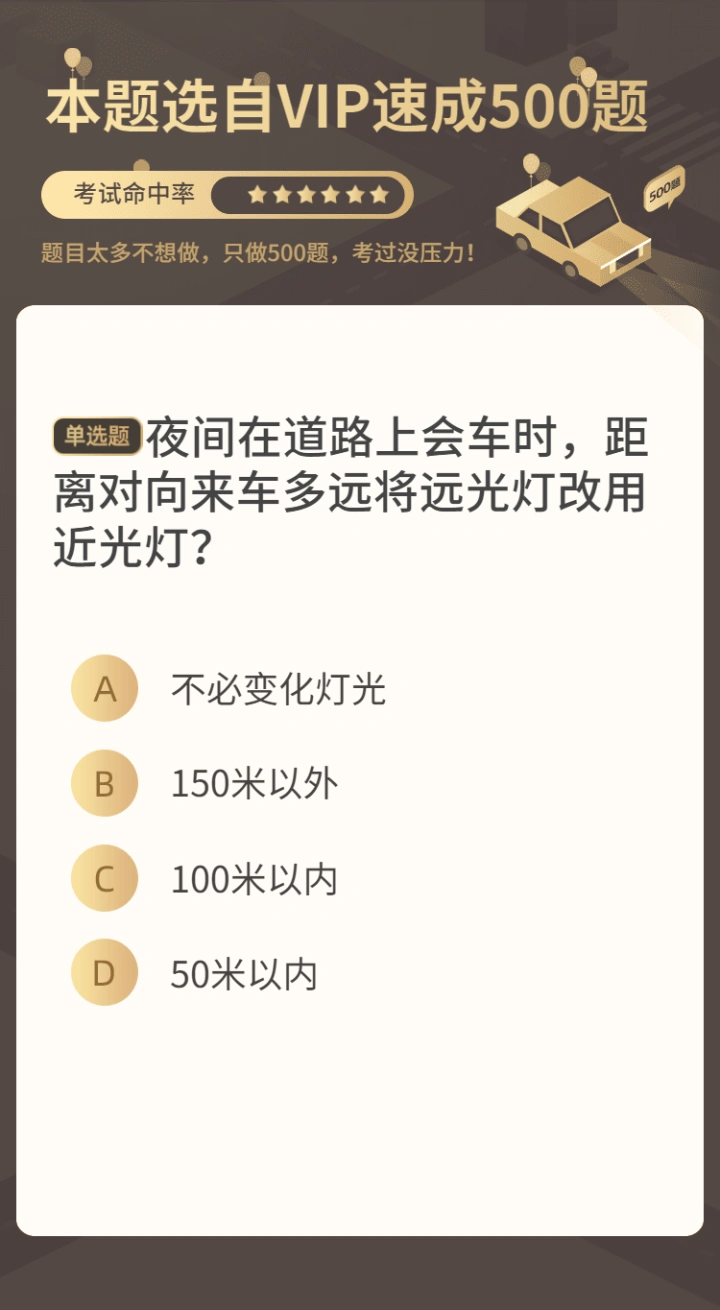Pick answer C 100米以内

click(104, 879)
